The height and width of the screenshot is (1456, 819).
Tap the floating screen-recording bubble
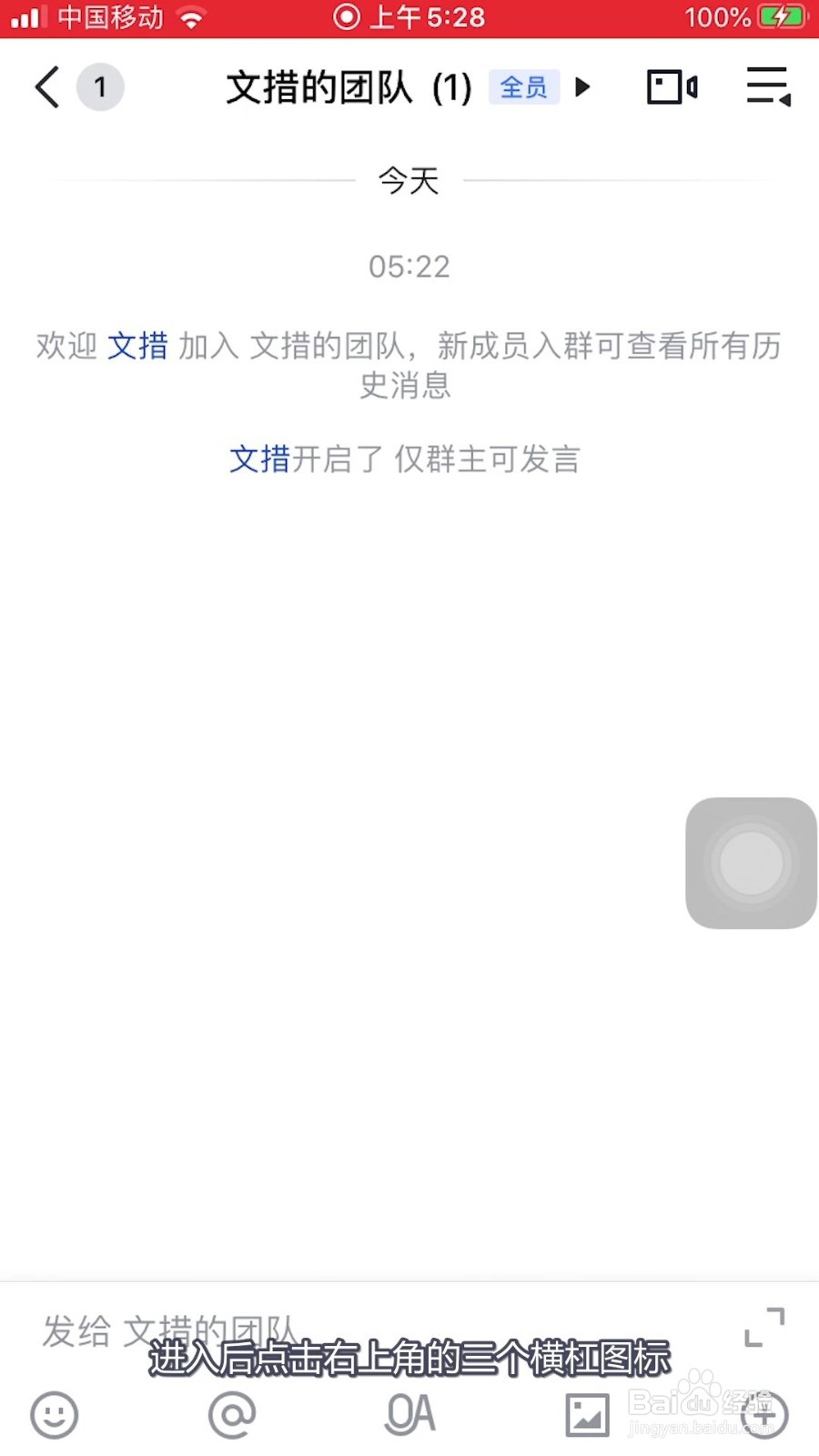pyautogui.click(x=751, y=862)
